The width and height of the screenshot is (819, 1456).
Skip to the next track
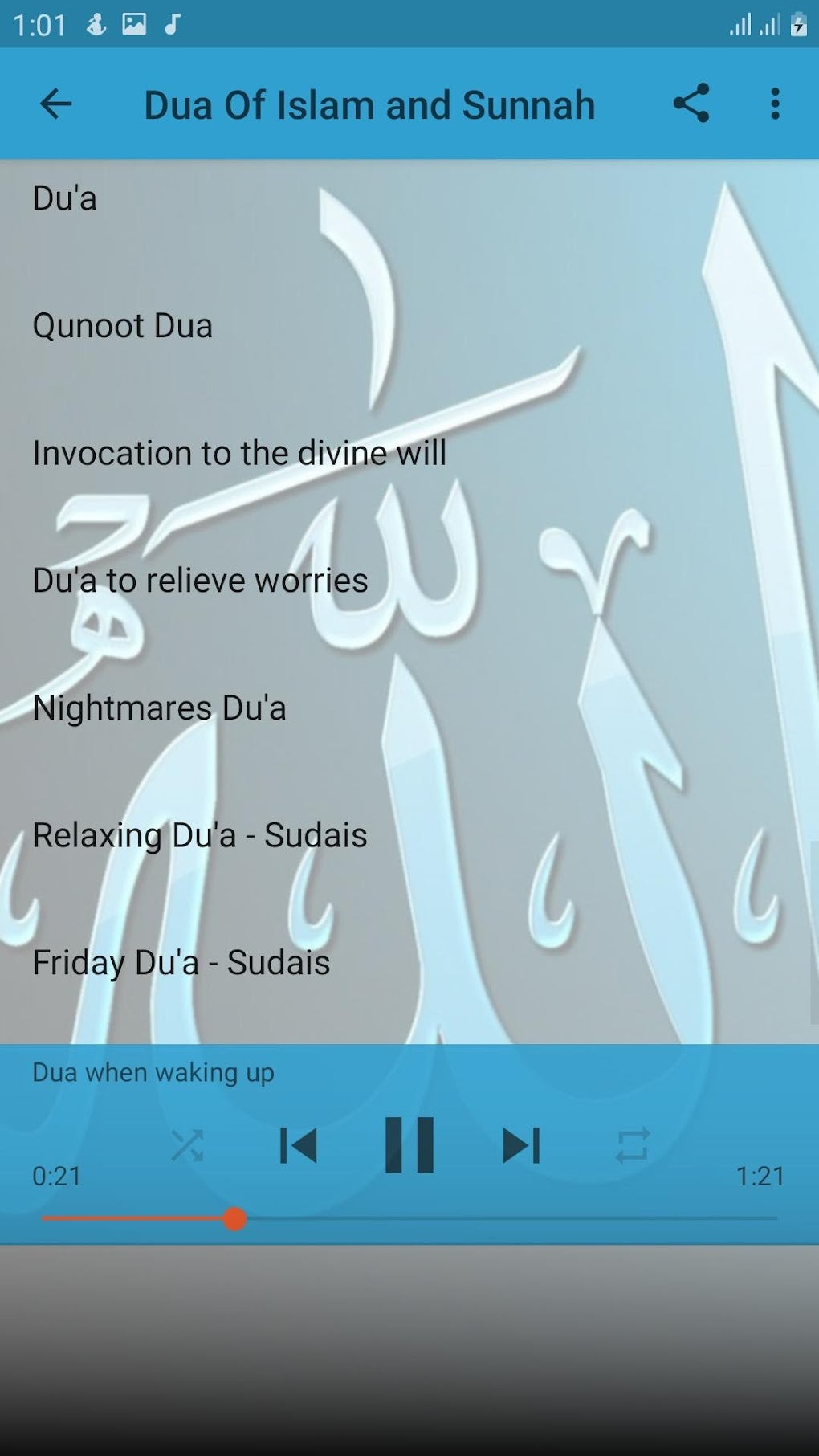pos(521,1145)
